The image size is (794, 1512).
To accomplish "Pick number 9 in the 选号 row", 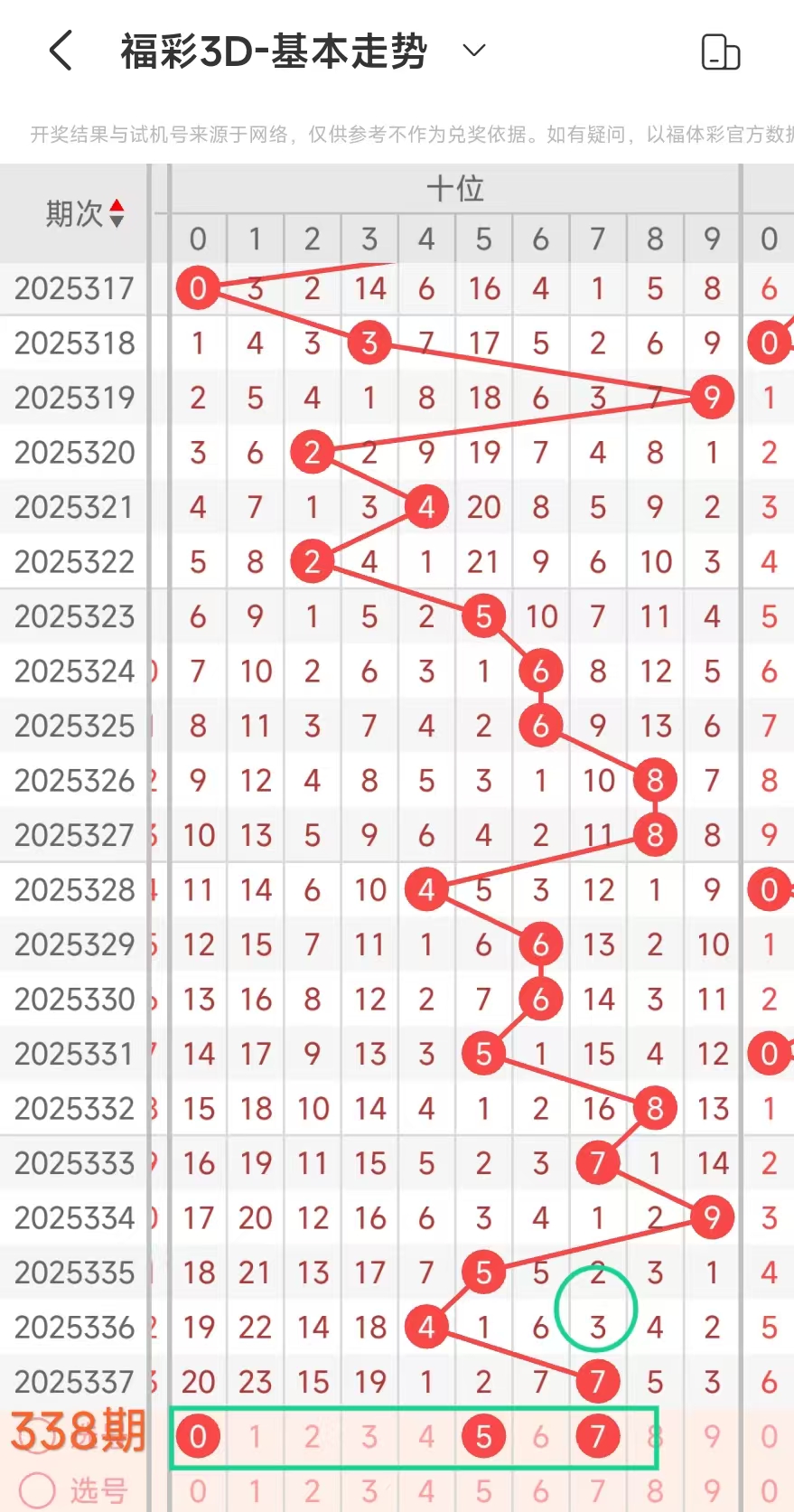I will tap(712, 1490).
